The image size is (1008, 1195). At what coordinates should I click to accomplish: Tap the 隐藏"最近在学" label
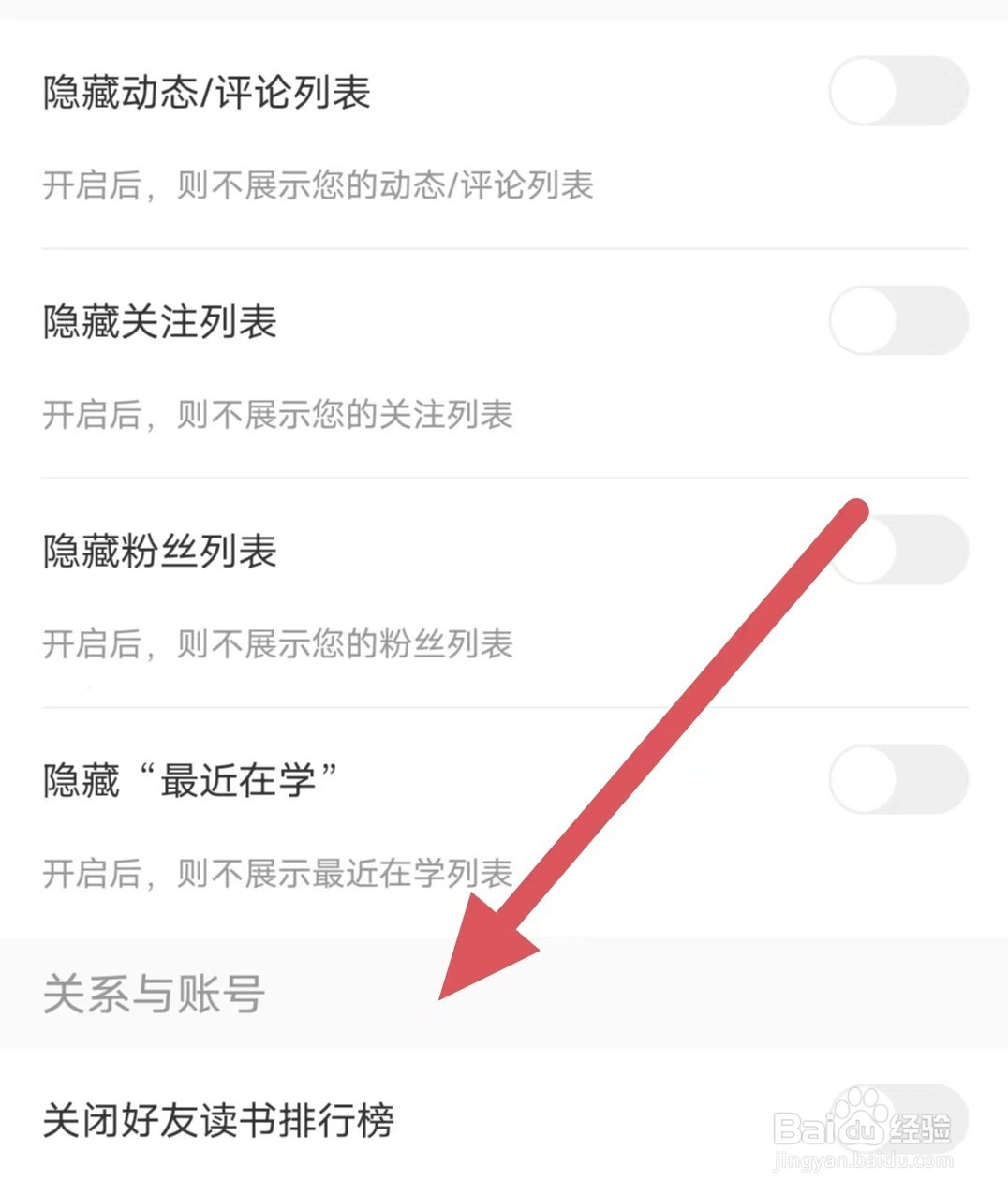pos(192,779)
